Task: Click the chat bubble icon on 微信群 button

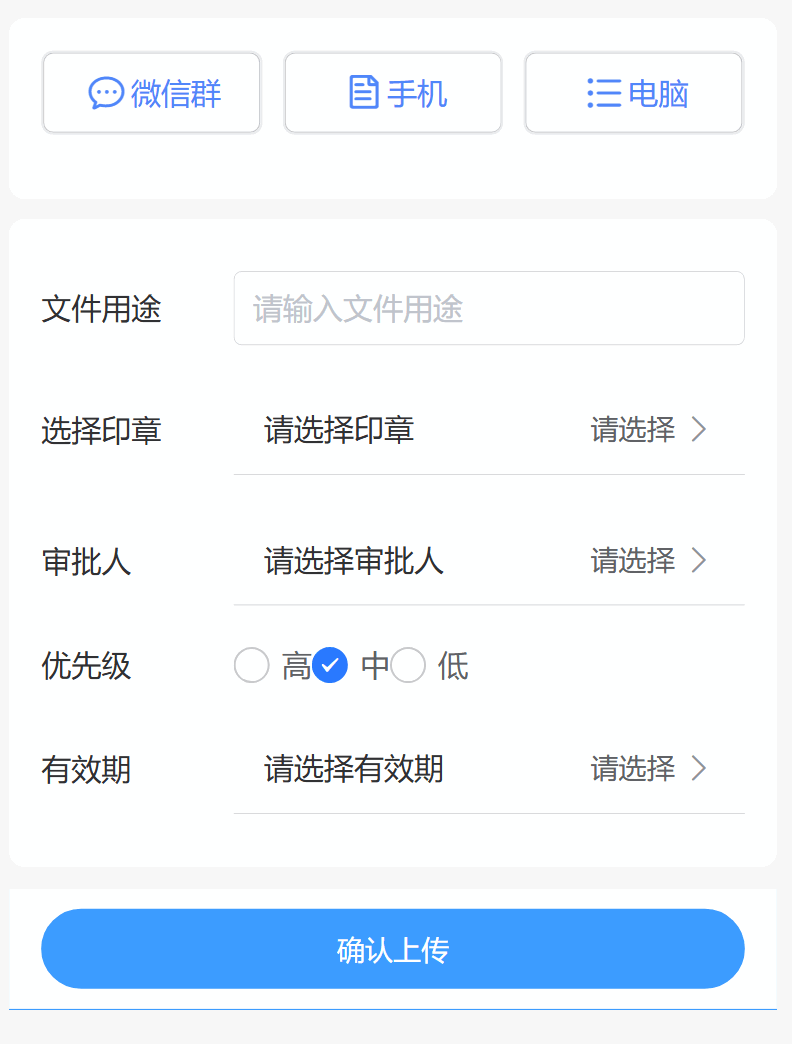Action: (x=104, y=92)
